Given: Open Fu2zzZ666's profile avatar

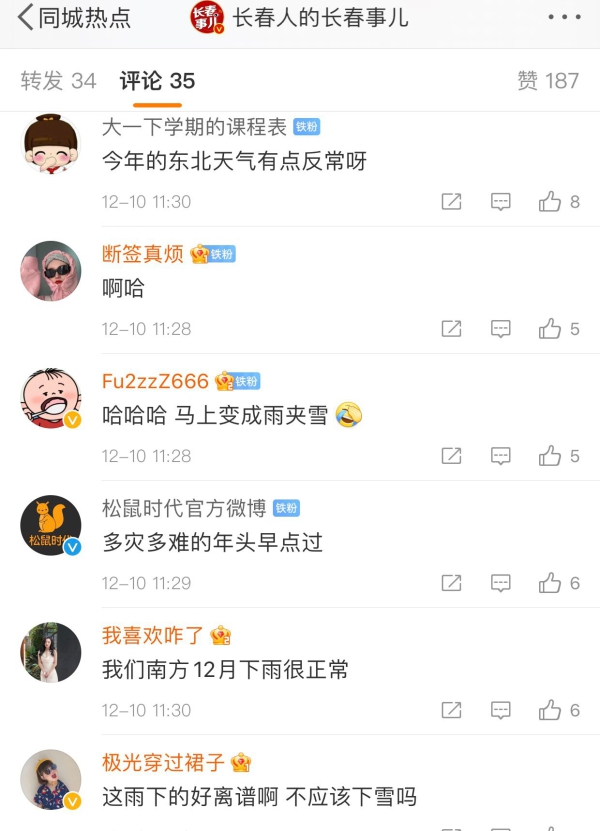Looking at the screenshot, I should coord(51,398).
